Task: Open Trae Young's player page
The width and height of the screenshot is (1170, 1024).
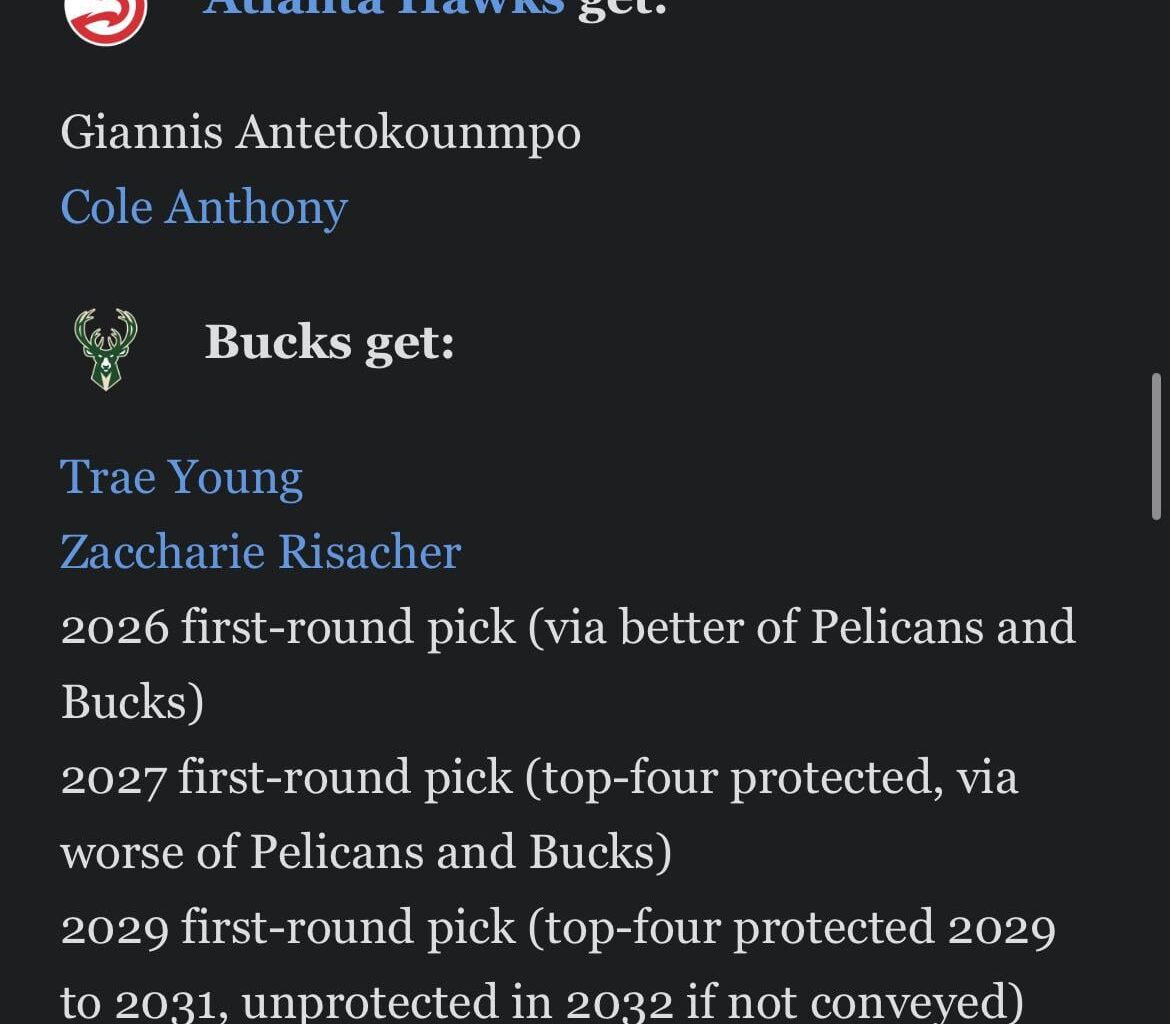Action: point(181,477)
